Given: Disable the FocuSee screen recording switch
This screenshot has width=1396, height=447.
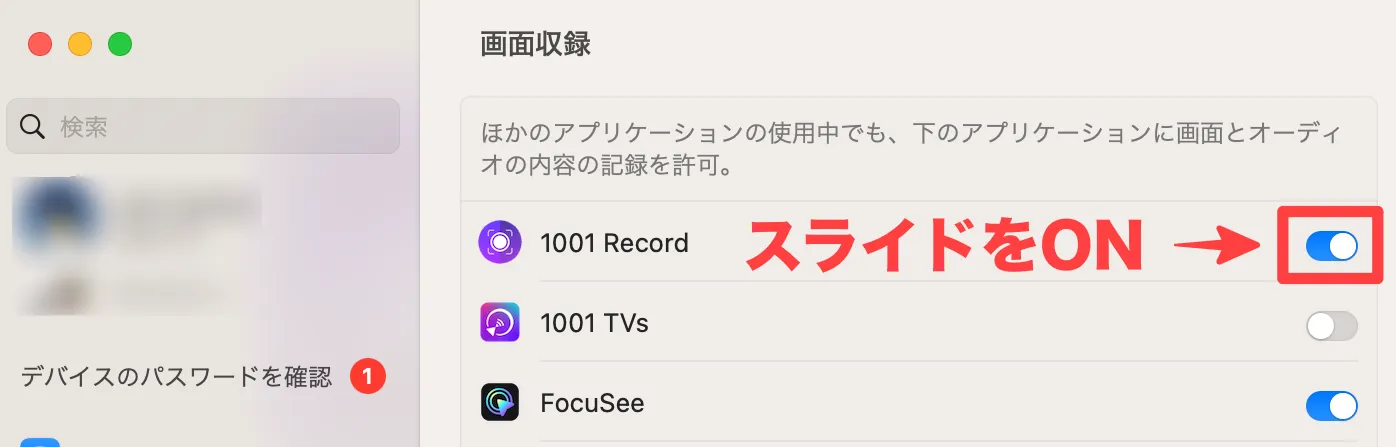Looking at the screenshot, I should pyautogui.click(x=1331, y=405).
